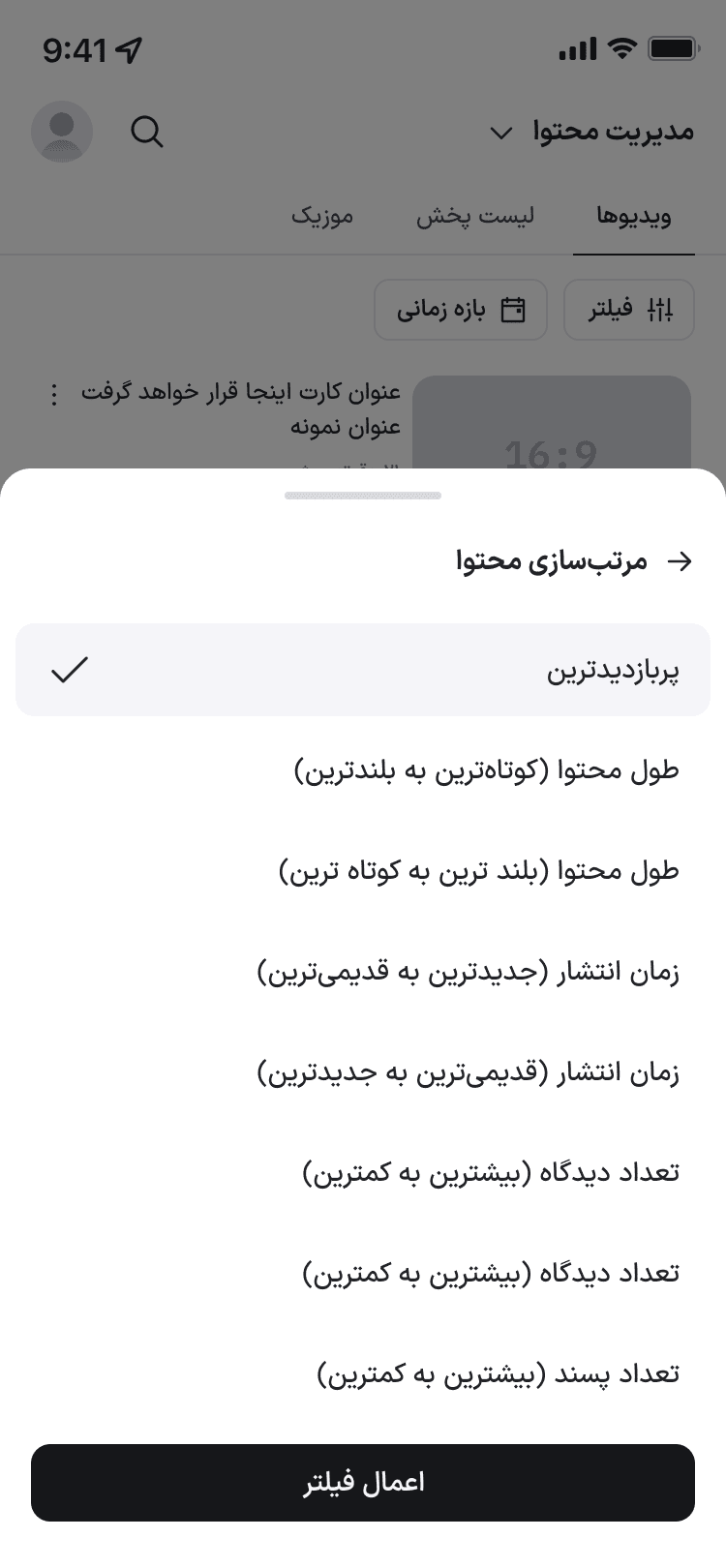Select the پربازدیدترین sort option
Image resolution: width=726 pixels, height=1568 pixels.
click(363, 670)
